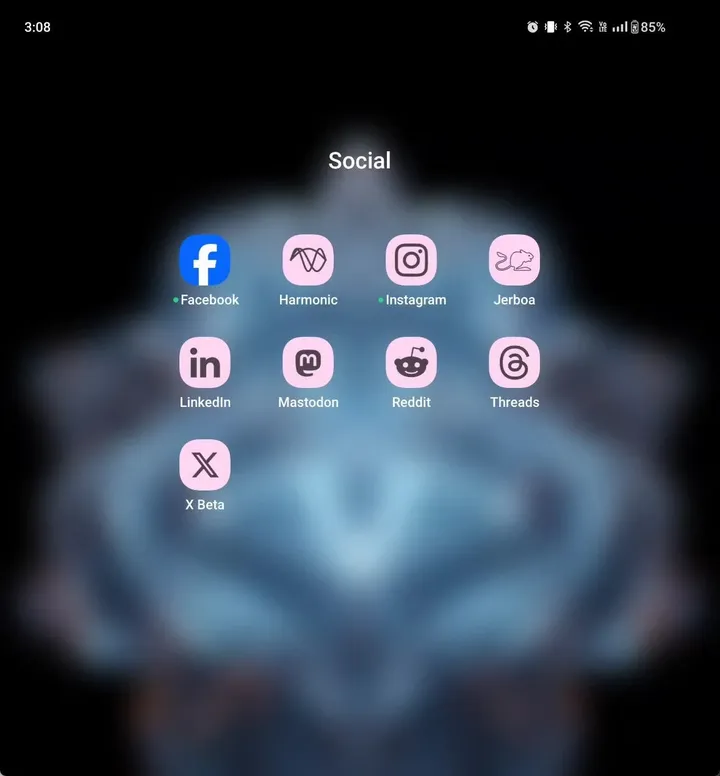
Task: Launch Mastodon
Action: tap(308, 364)
